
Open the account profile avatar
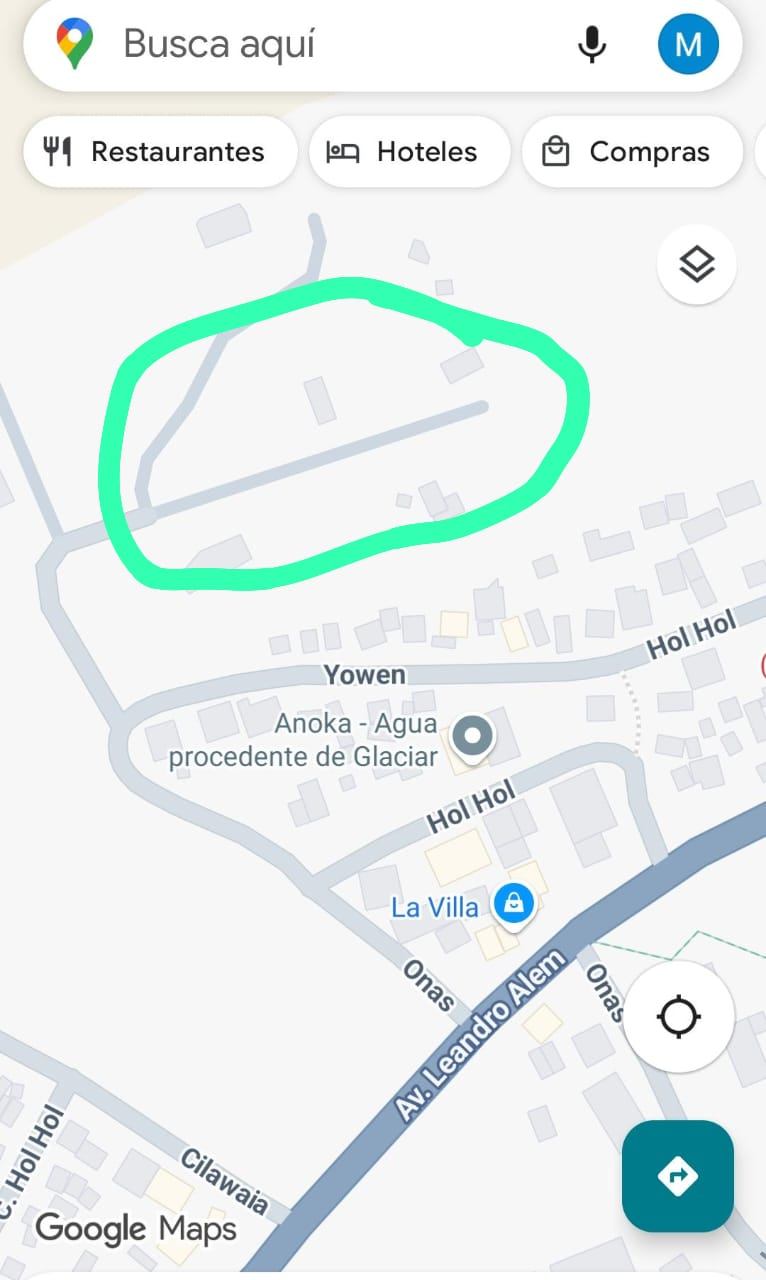click(x=688, y=44)
